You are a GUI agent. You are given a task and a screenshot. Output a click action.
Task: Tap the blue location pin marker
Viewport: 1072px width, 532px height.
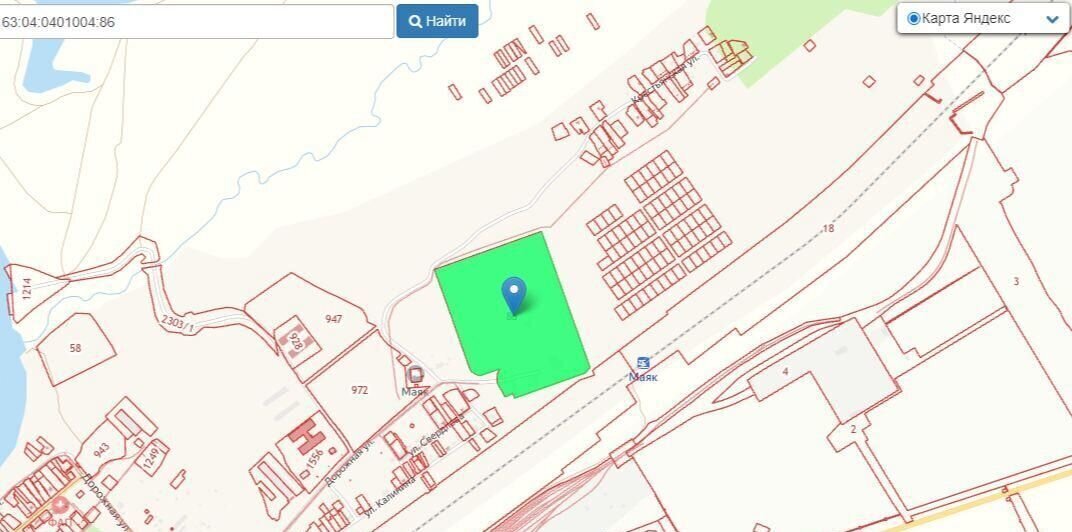(x=514, y=293)
